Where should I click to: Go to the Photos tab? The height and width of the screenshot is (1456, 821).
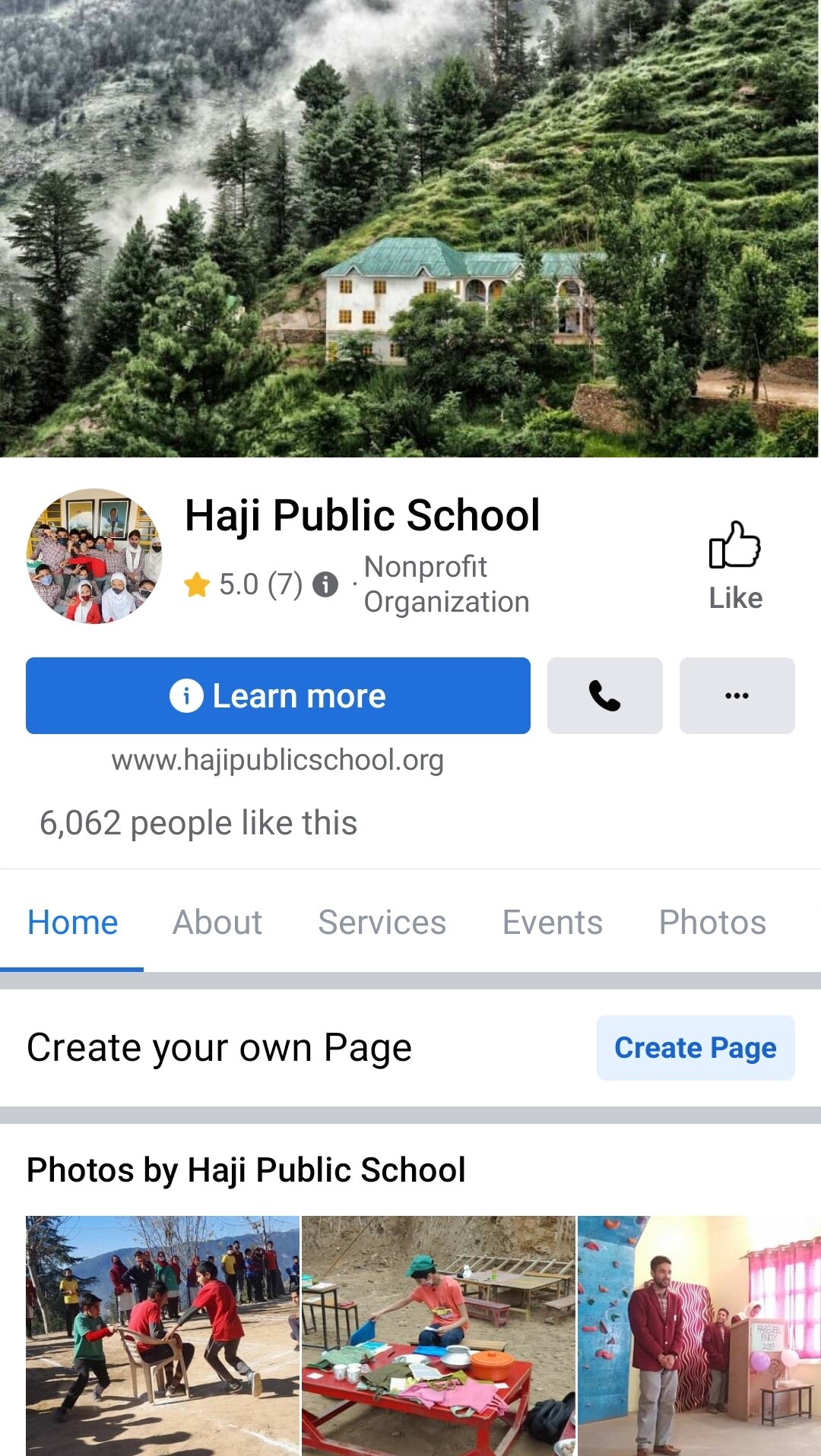713,922
